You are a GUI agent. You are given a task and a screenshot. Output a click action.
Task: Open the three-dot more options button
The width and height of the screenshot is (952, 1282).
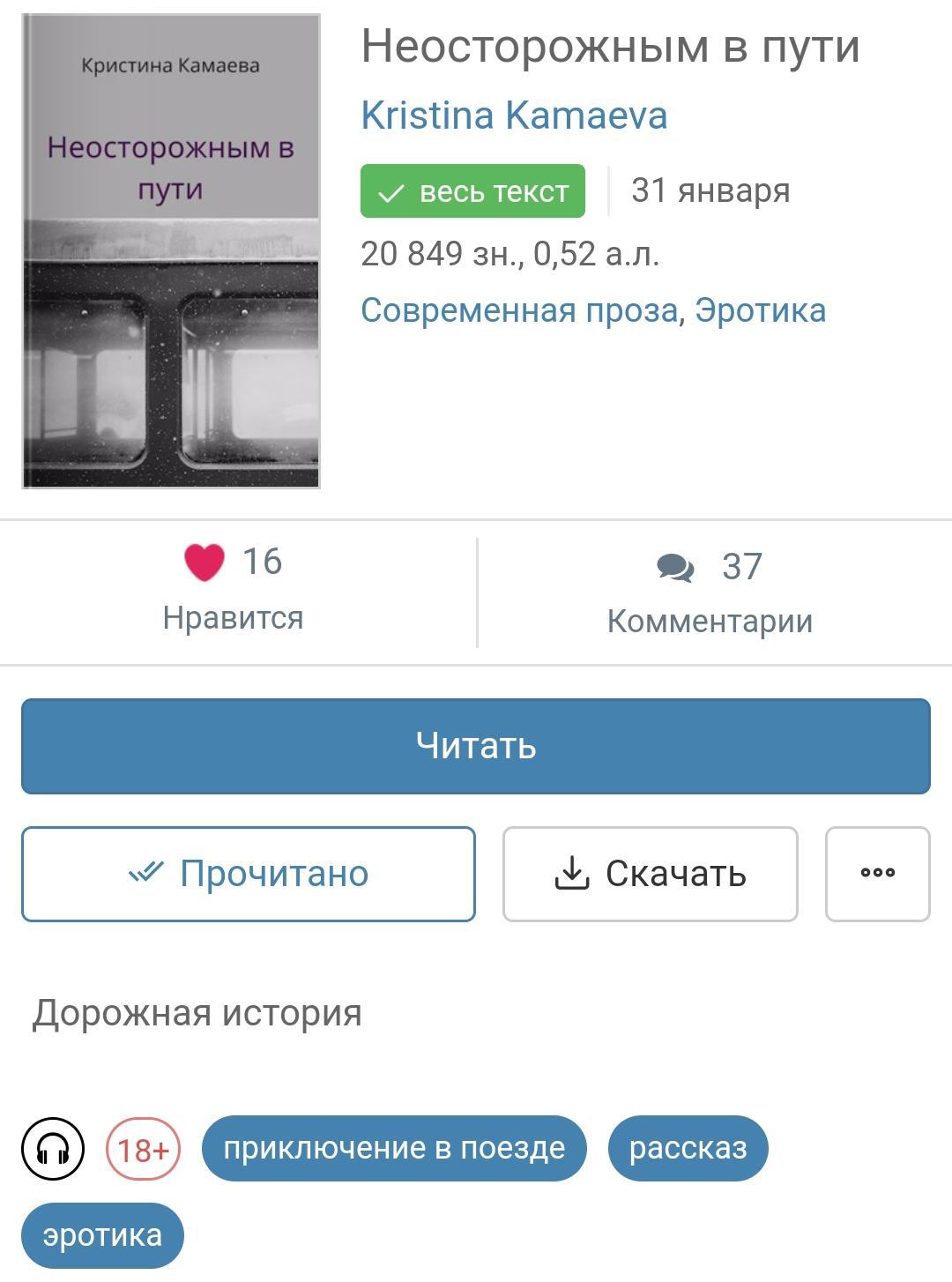click(x=877, y=874)
